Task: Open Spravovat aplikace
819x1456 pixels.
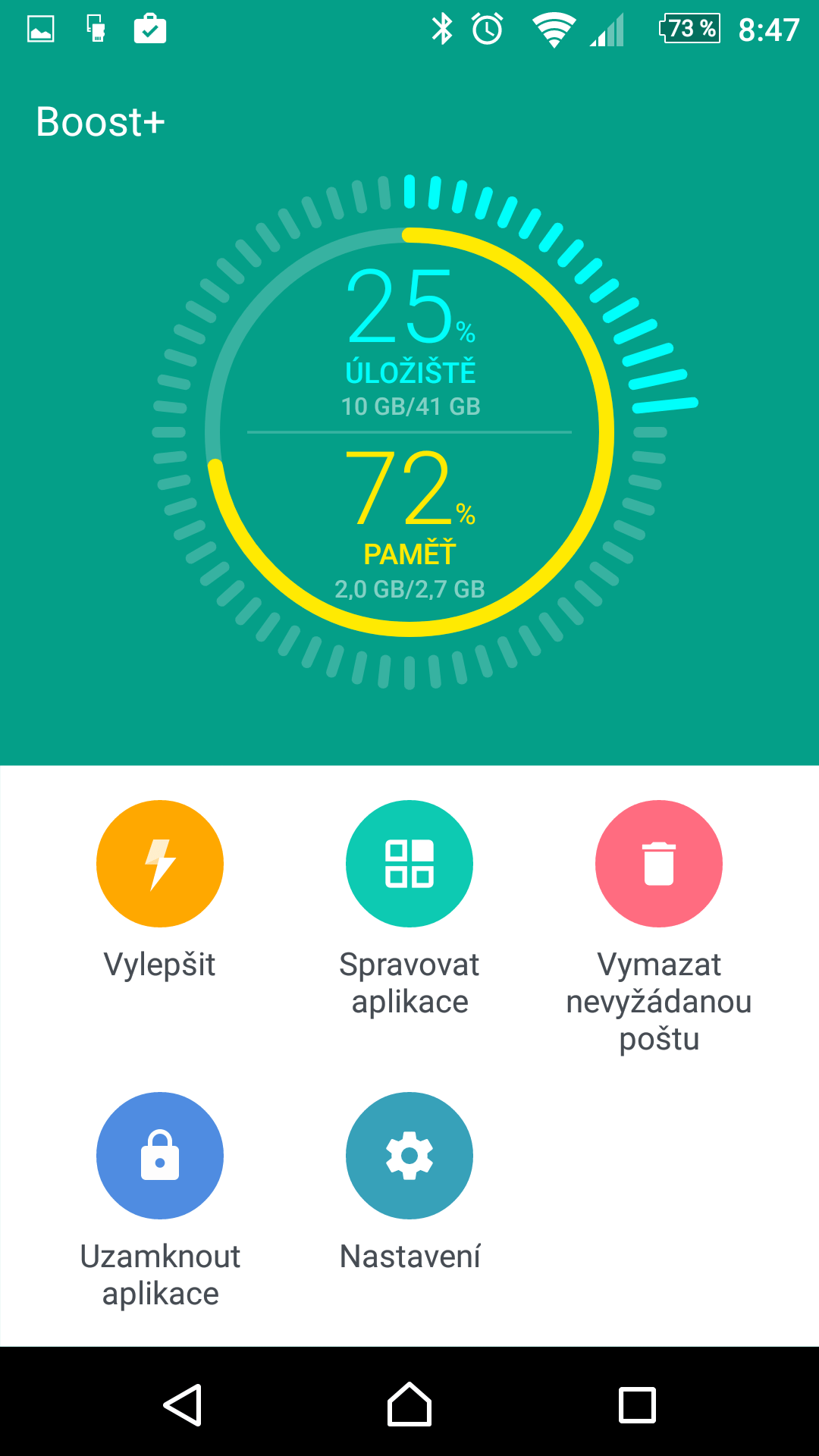Action: click(409, 864)
